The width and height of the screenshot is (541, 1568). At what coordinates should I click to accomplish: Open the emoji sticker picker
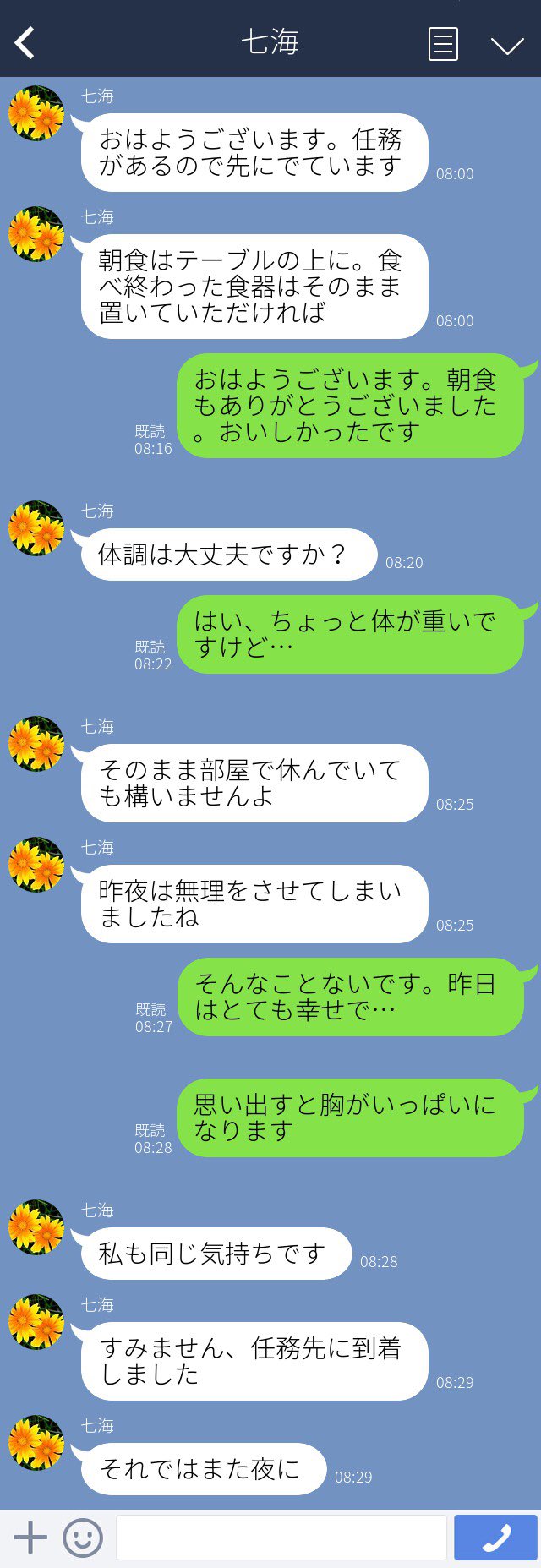(x=83, y=1537)
